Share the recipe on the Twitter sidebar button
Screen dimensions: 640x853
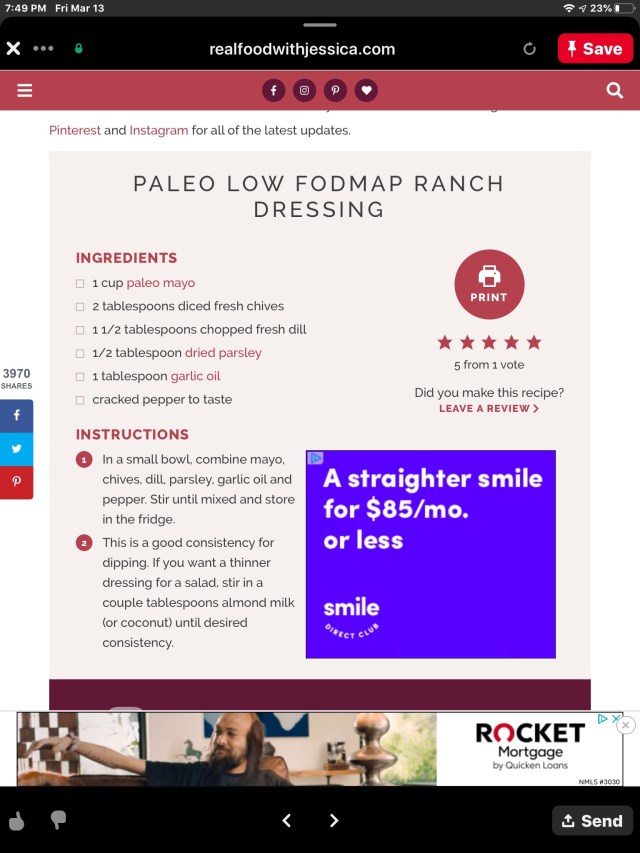coord(16,448)
